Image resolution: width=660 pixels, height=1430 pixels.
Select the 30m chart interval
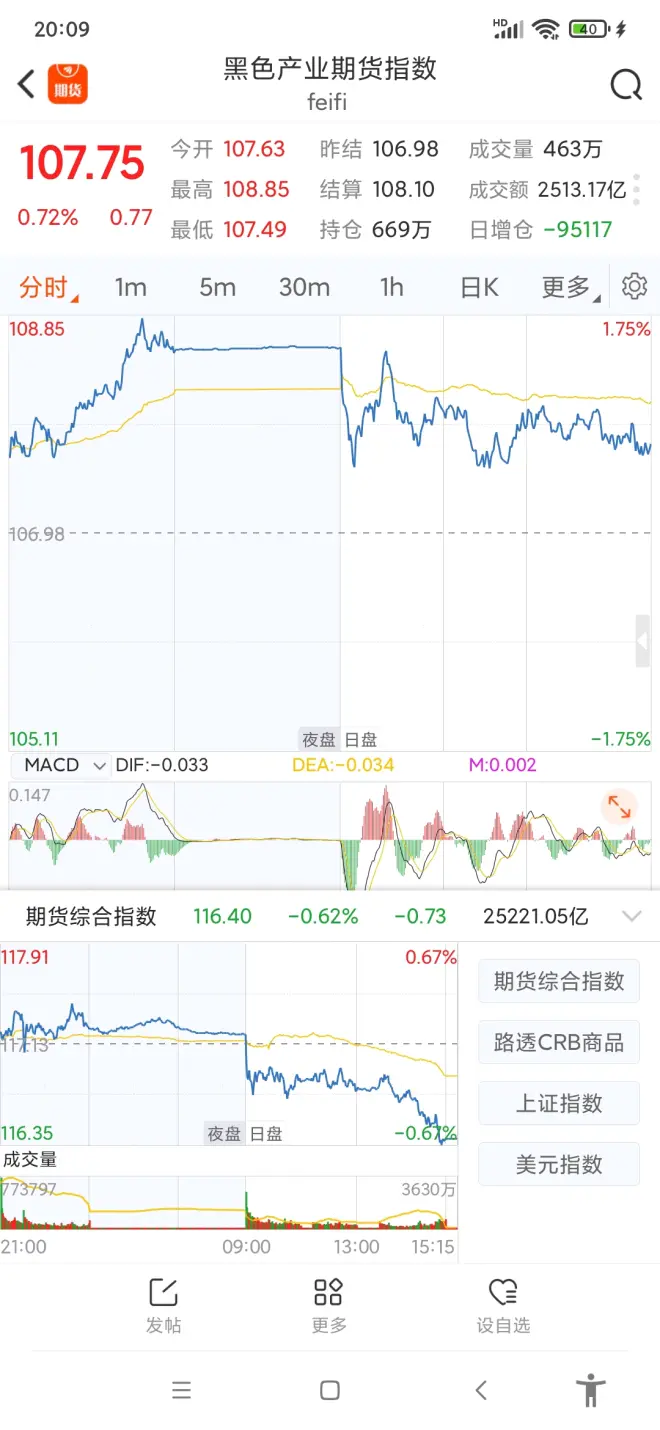pos(304,288)
